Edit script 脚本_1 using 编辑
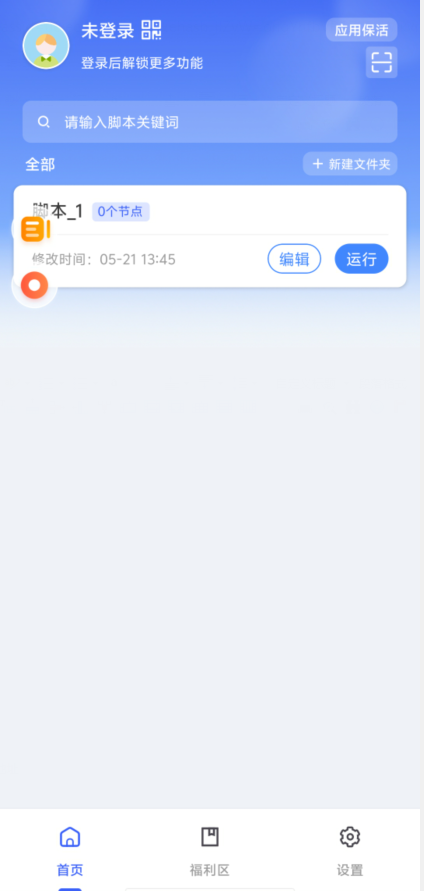Image resolution: width=424 pixels, height=891 pixels. [294, 259]
